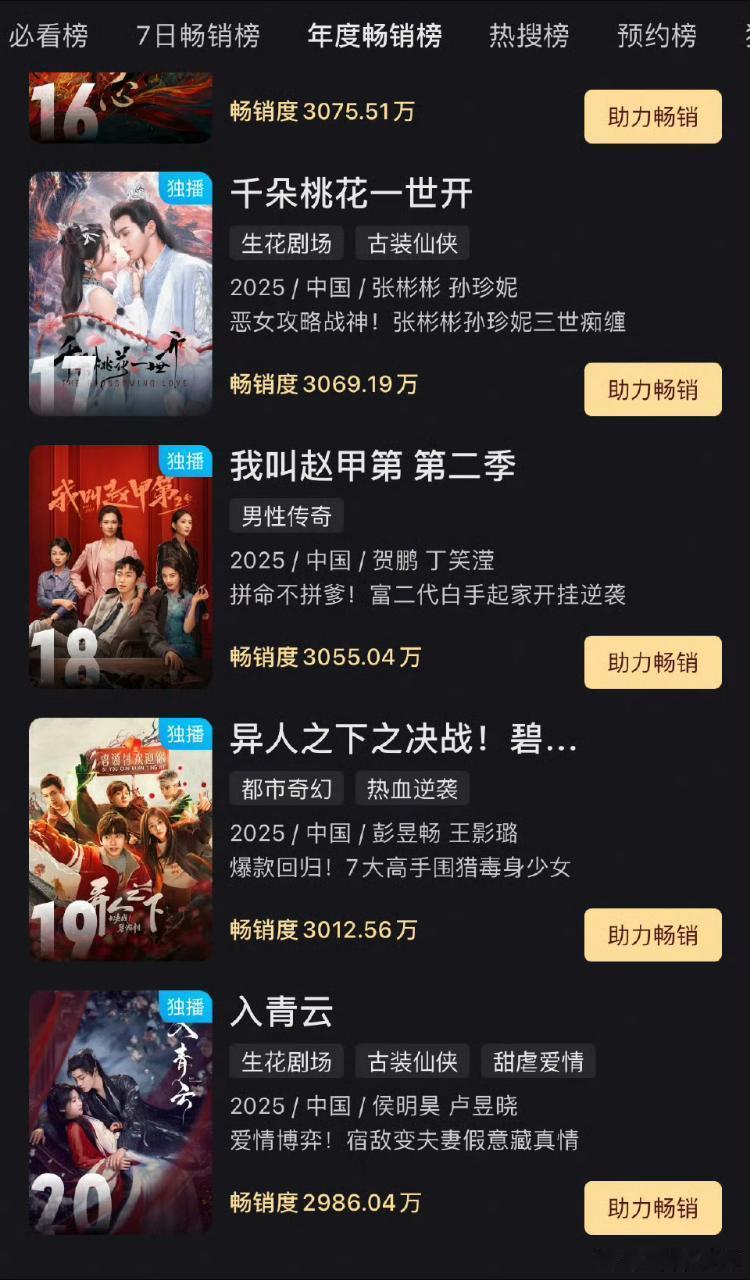Switch to the 必看榜 tab
This screenshot has width=750, height=1280.
pos(48,37)
